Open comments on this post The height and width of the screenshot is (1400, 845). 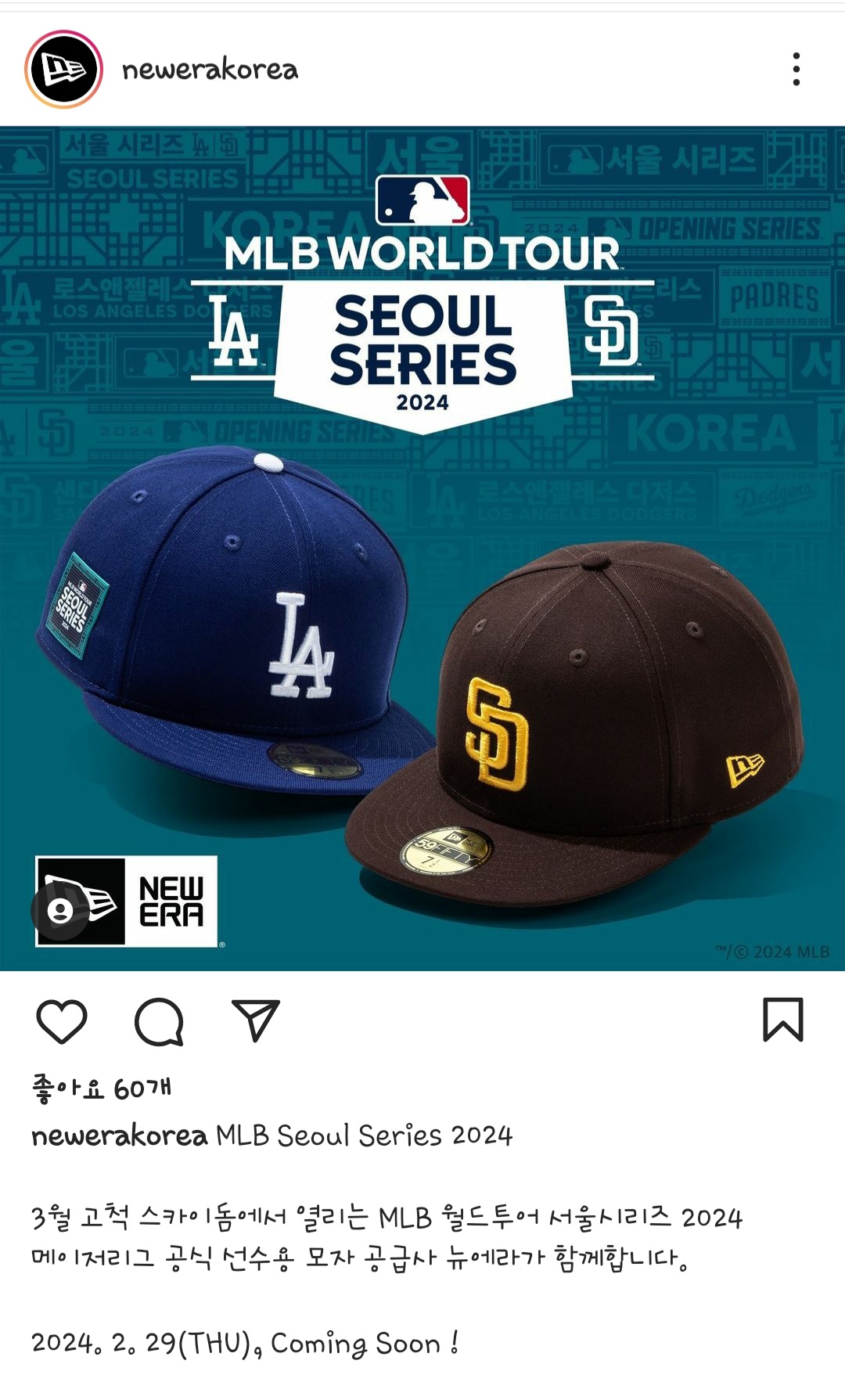pos(159,1021)
